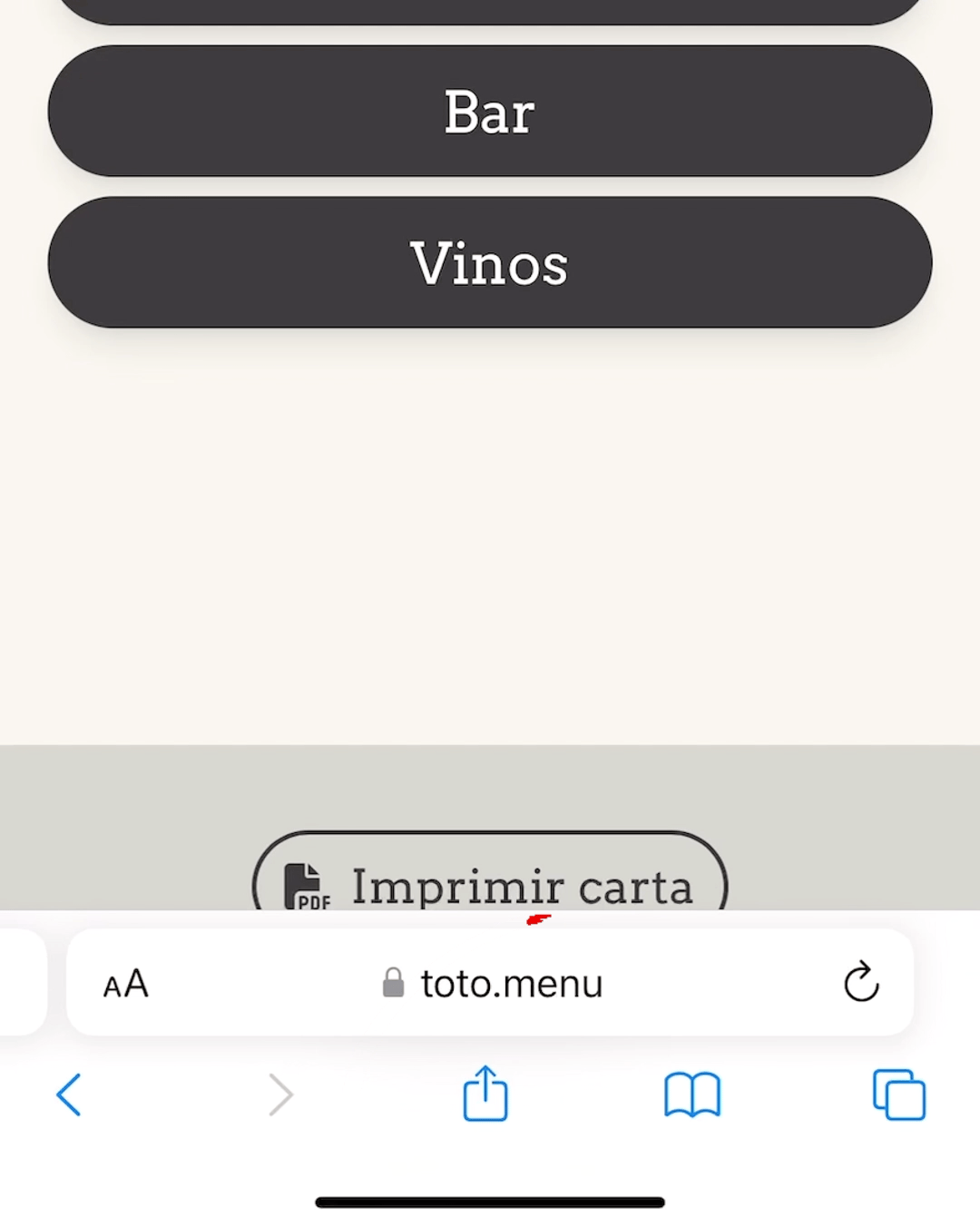Select the Bar menu category

click(x=490, y=111)
